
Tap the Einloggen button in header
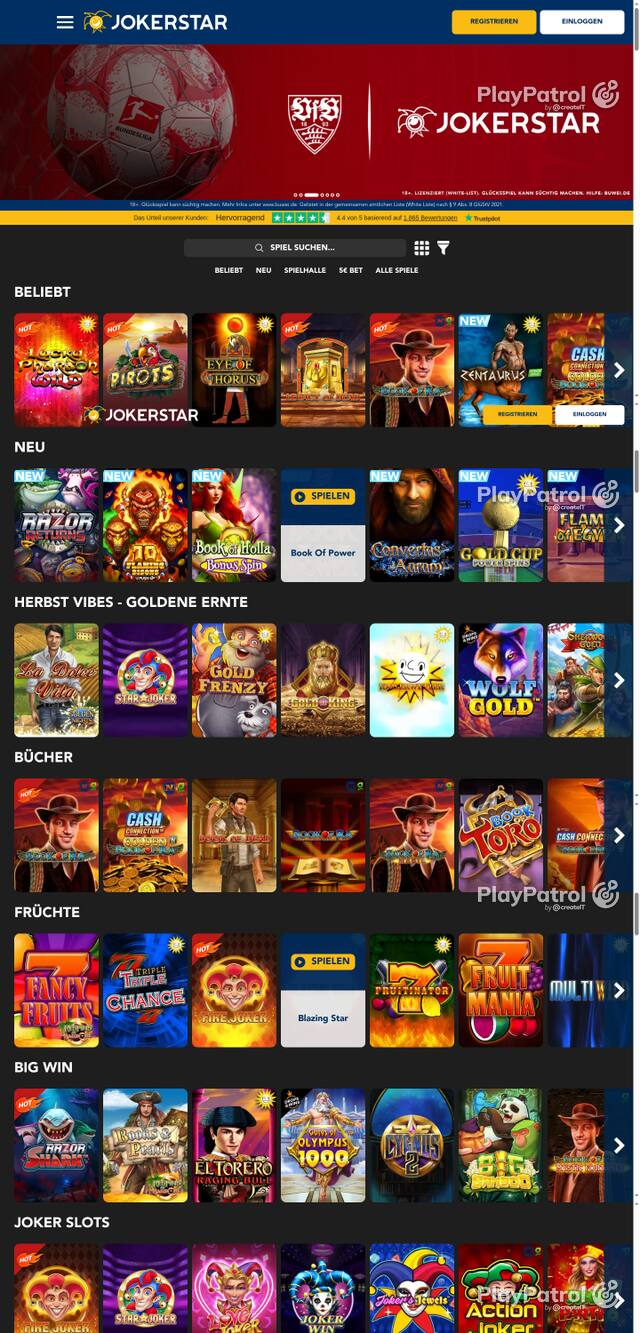click(582, 22)
